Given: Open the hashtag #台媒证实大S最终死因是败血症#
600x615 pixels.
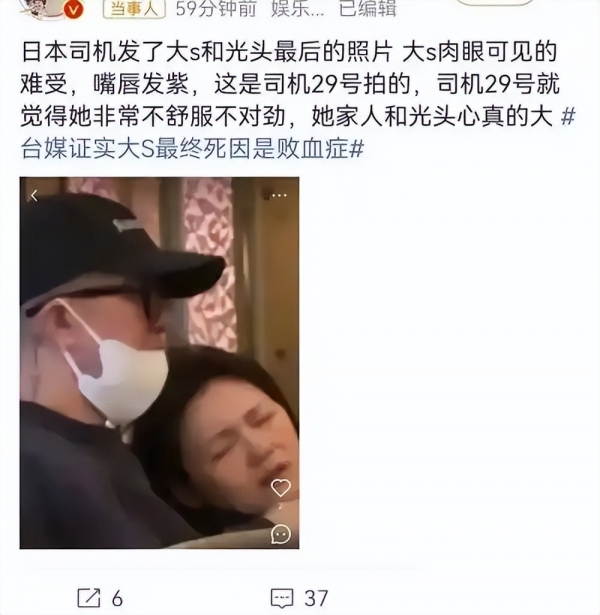Looking at the screenshot, I should [190, 148].
